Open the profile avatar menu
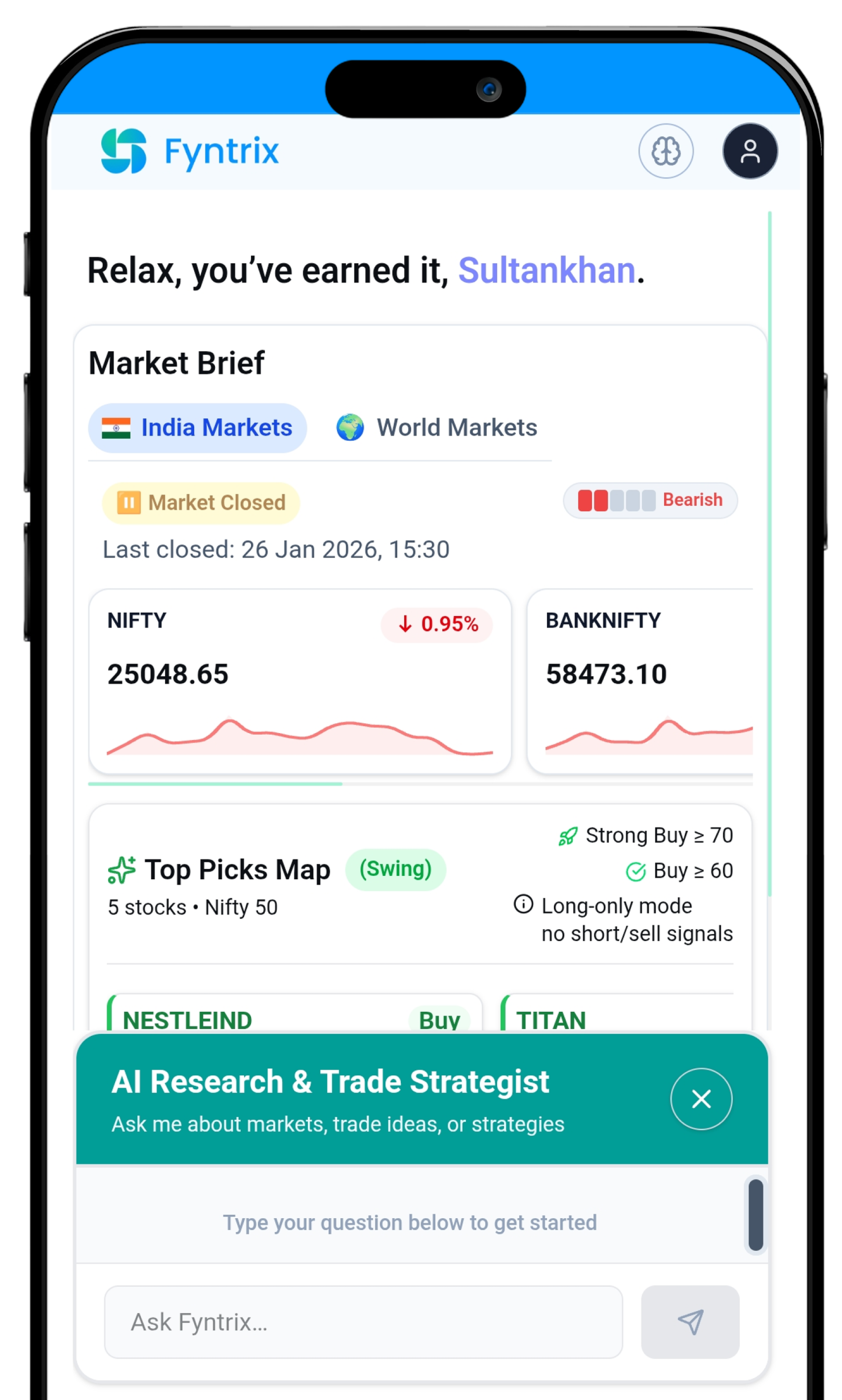Image resolution: width=842 pixels, height=1400 pixels. click(749, 151)
